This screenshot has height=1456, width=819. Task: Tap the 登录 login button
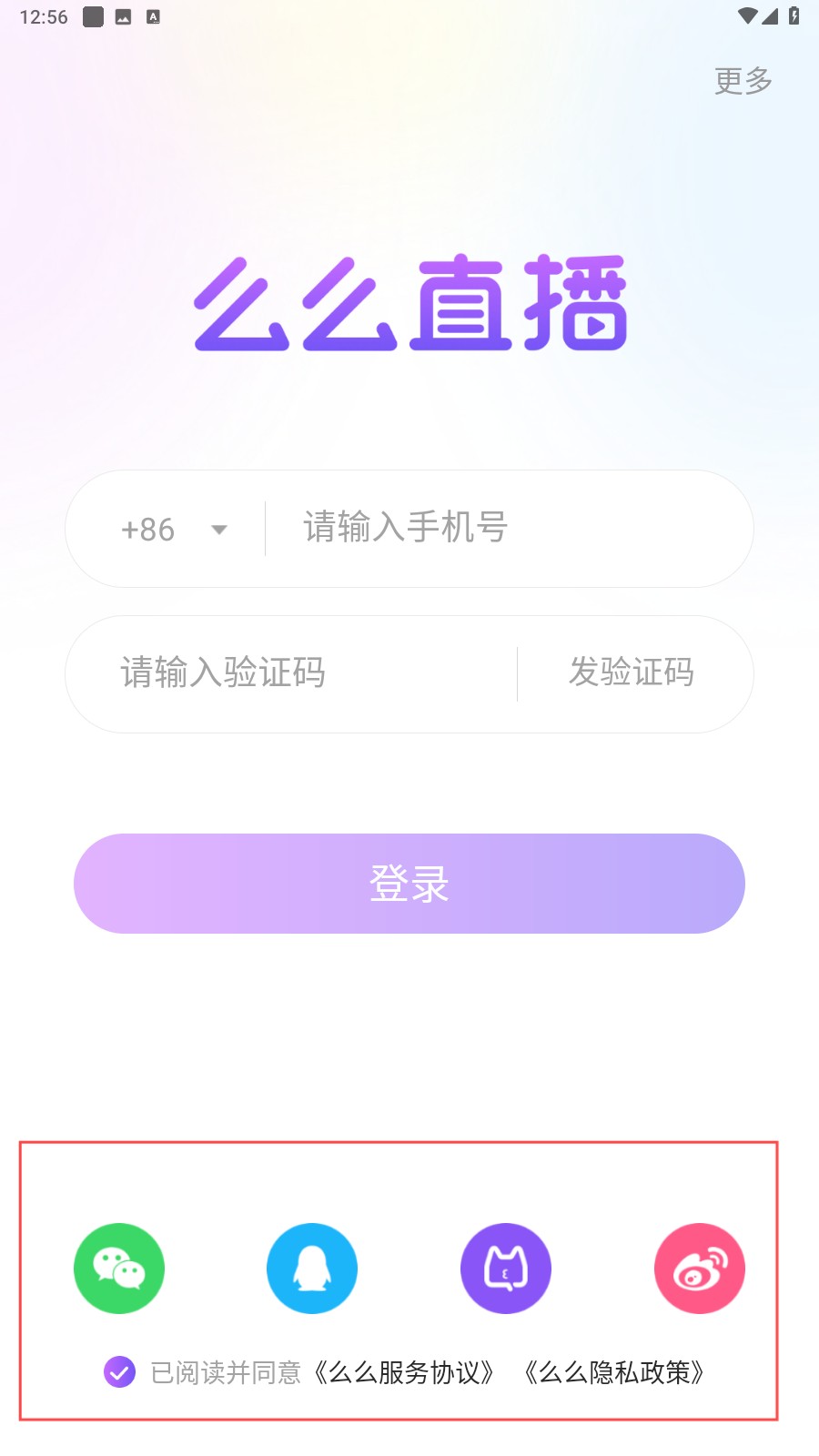click(x=409, y=884)
